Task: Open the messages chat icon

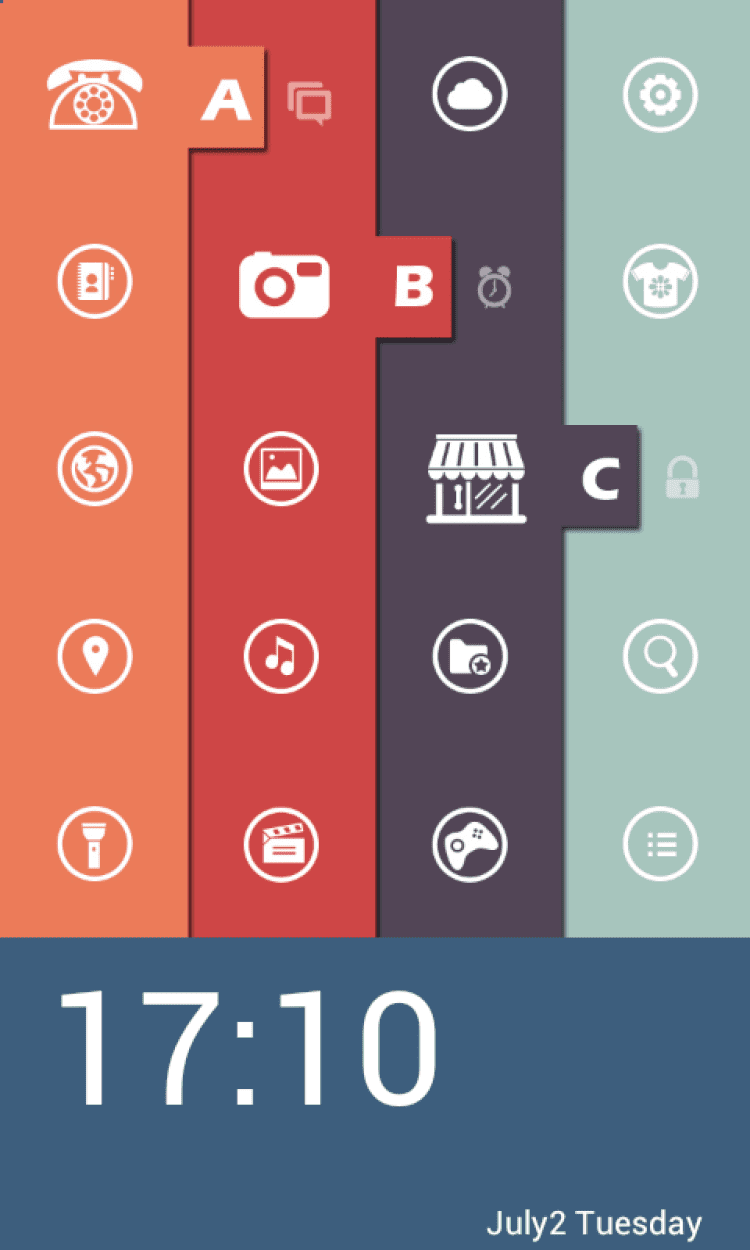Action: pyautogui.click(x=310, y=102)
